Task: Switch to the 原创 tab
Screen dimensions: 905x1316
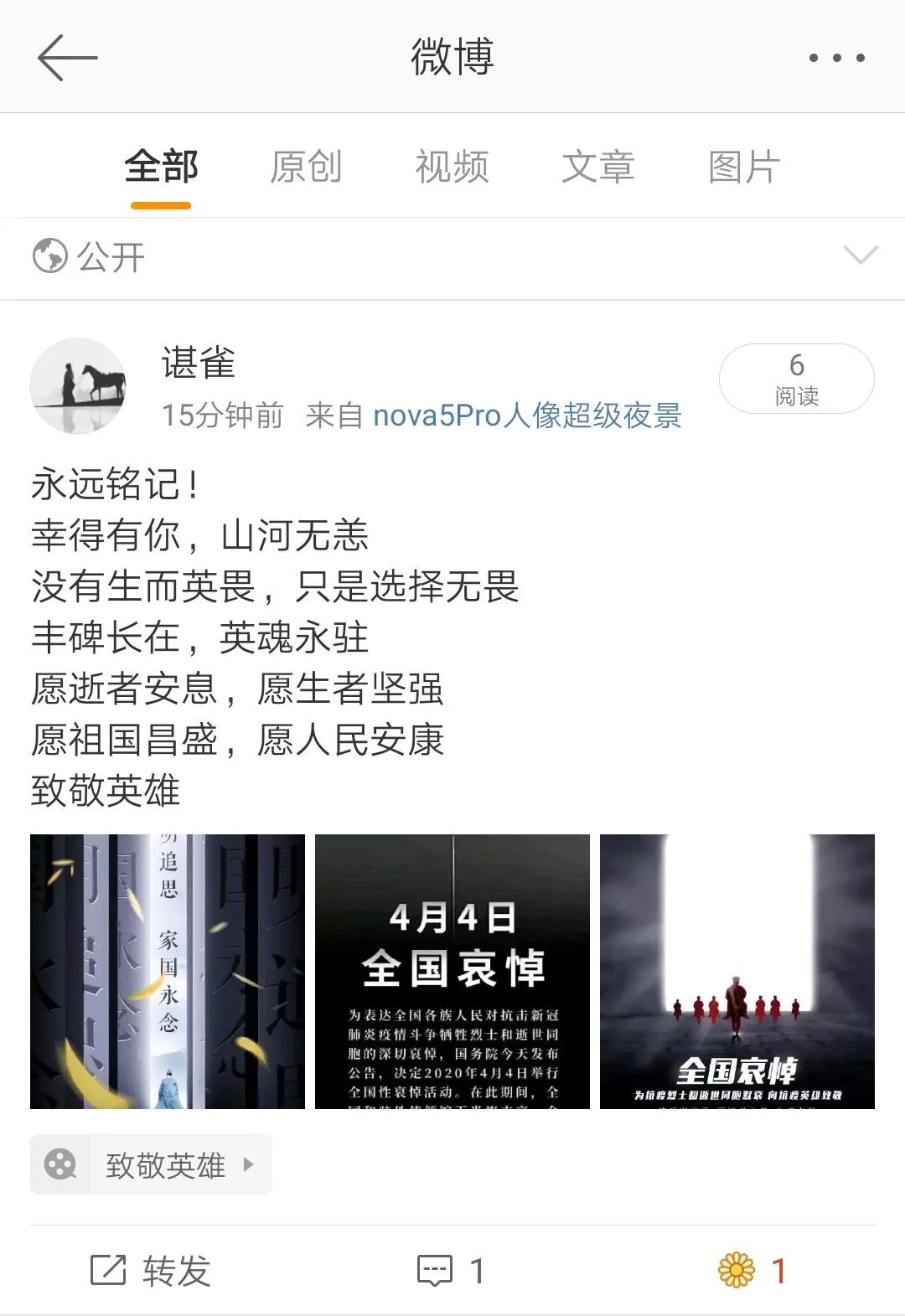Action: coord(306,167)
